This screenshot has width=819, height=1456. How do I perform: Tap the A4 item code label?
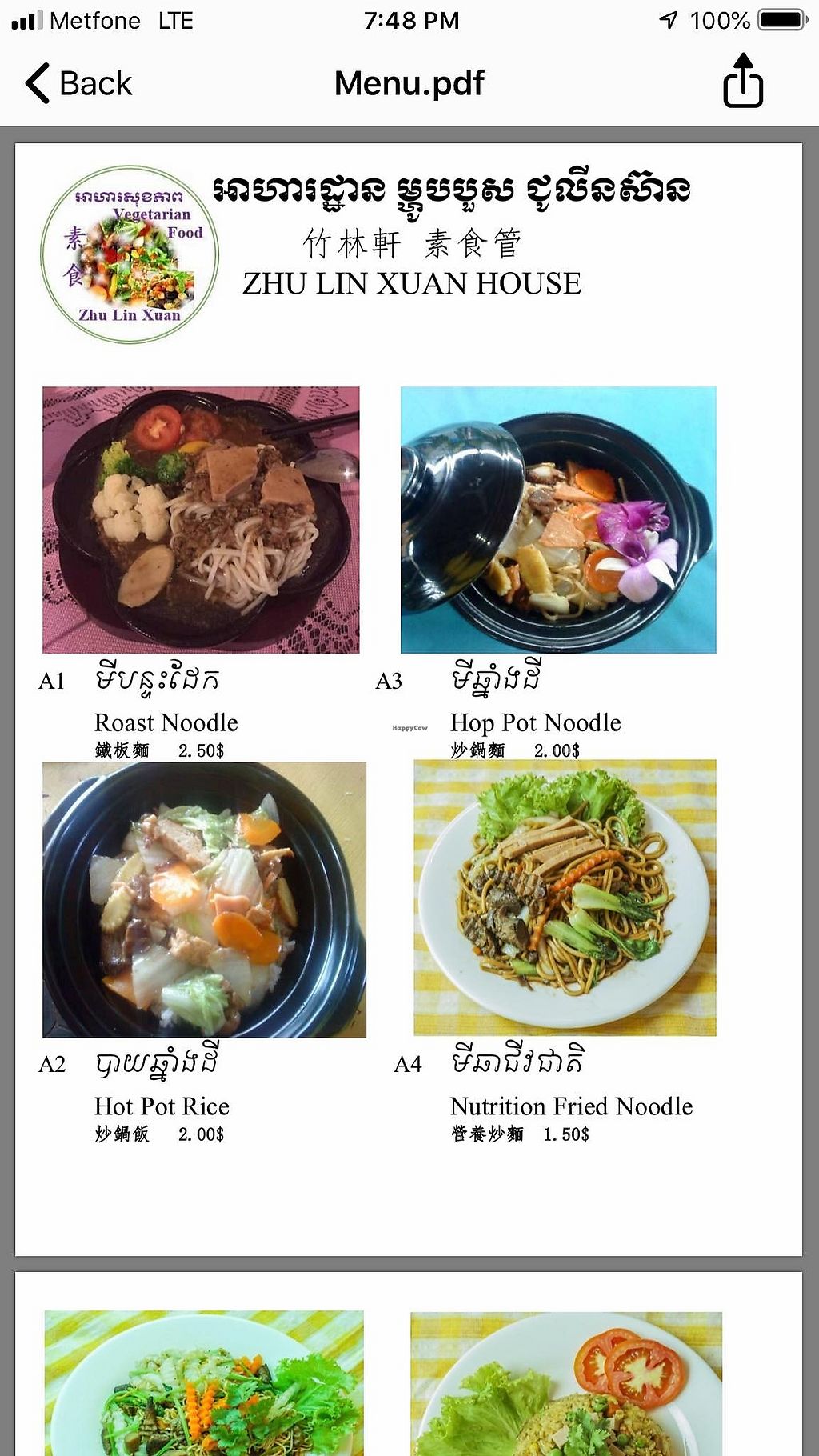click(x=407, y=1063)
